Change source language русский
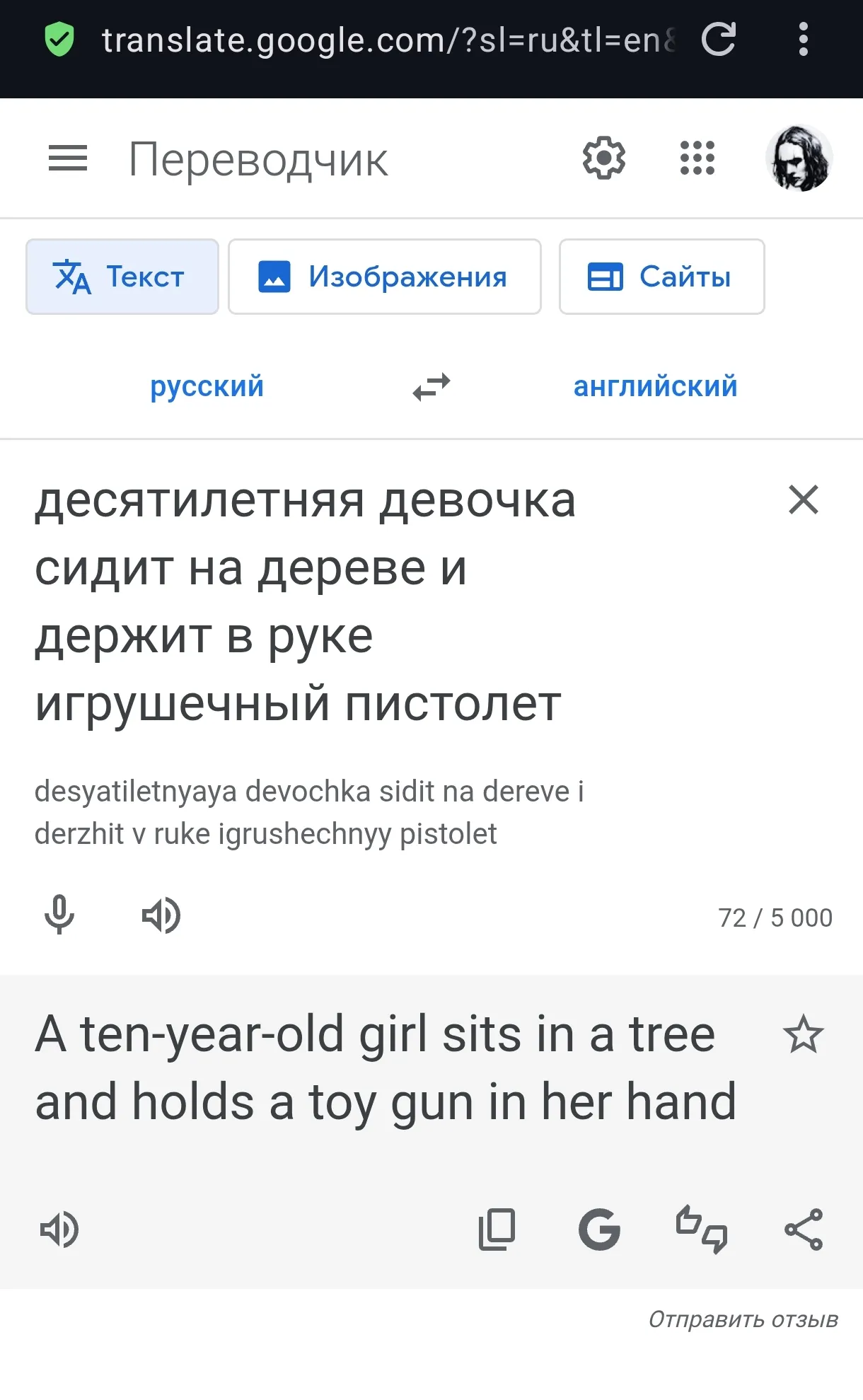Screen dimensions: 863x1400 (207, 386)
